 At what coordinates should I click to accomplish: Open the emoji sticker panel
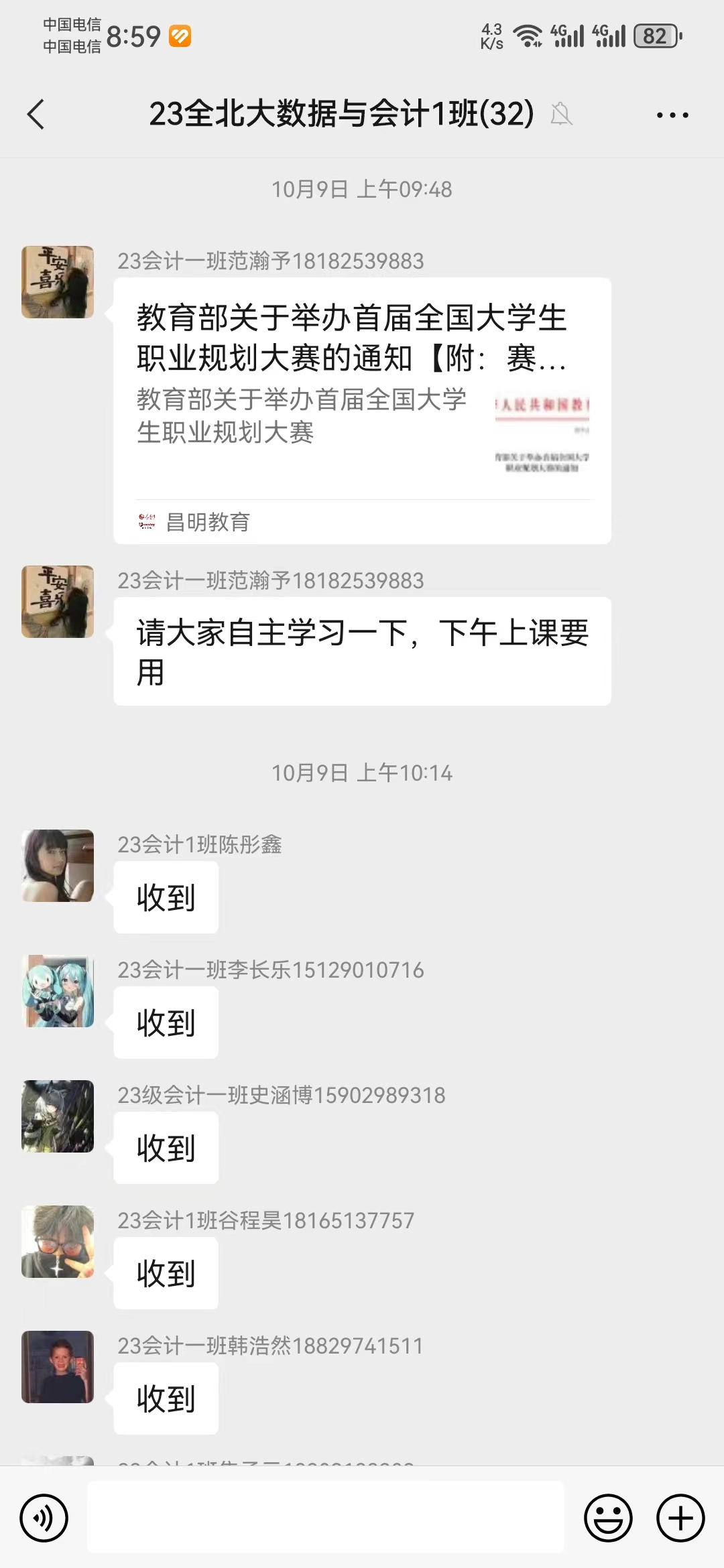pyautogui.click(x=608, y=1518)
